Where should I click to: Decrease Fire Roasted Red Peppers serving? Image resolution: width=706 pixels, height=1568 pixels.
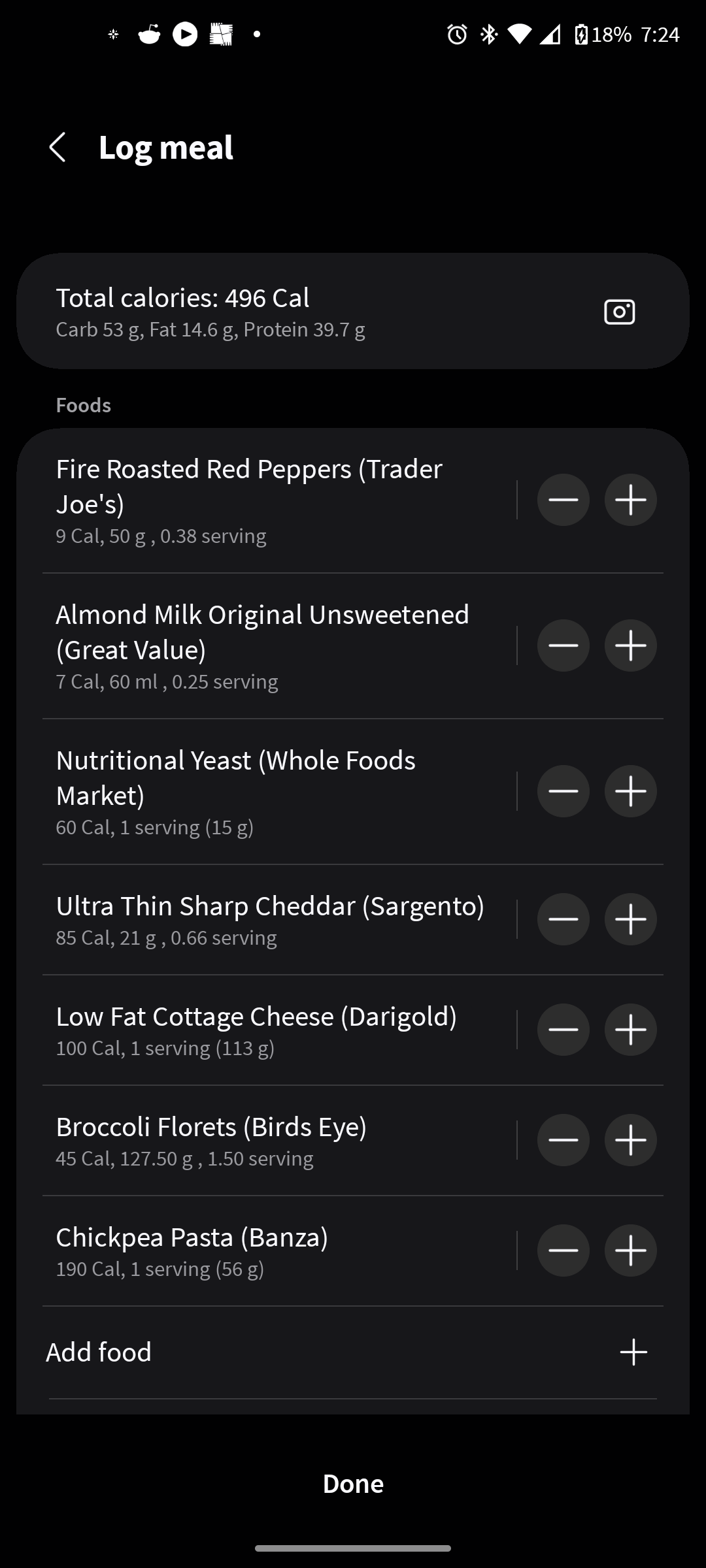tap(563, 500)
